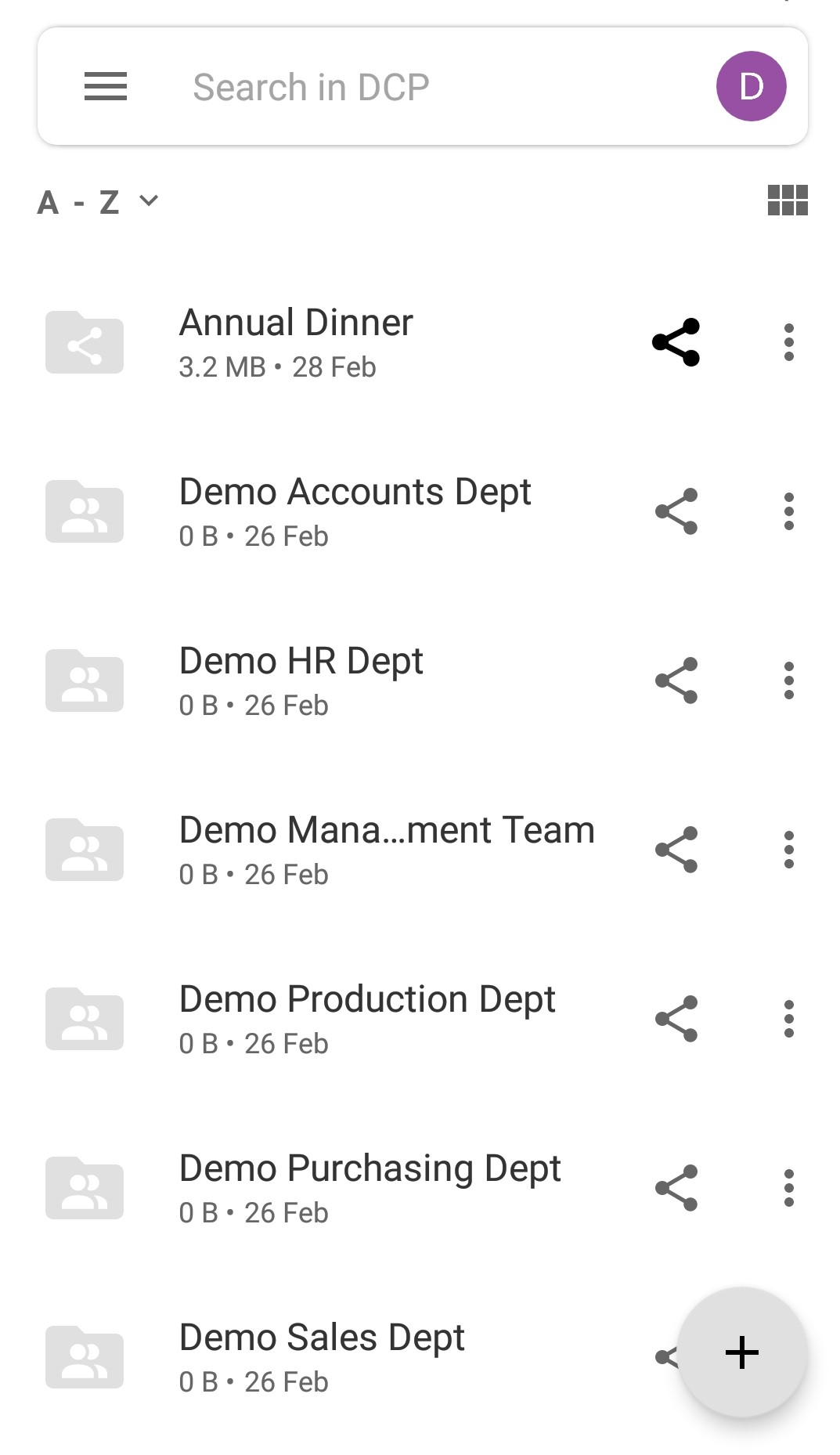Open the Demo Accounts Dept folder
840x1455 pixels.
point(355,511)
